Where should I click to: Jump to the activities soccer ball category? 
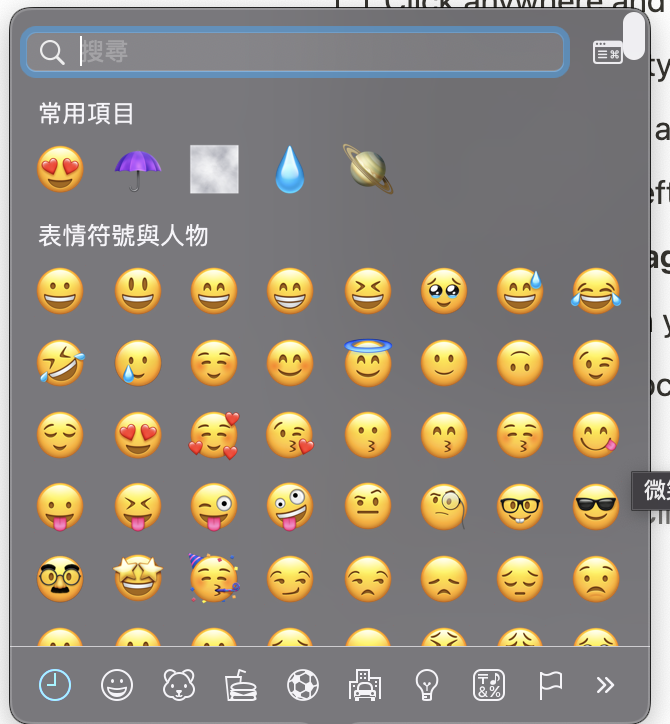tap(302, 685)
